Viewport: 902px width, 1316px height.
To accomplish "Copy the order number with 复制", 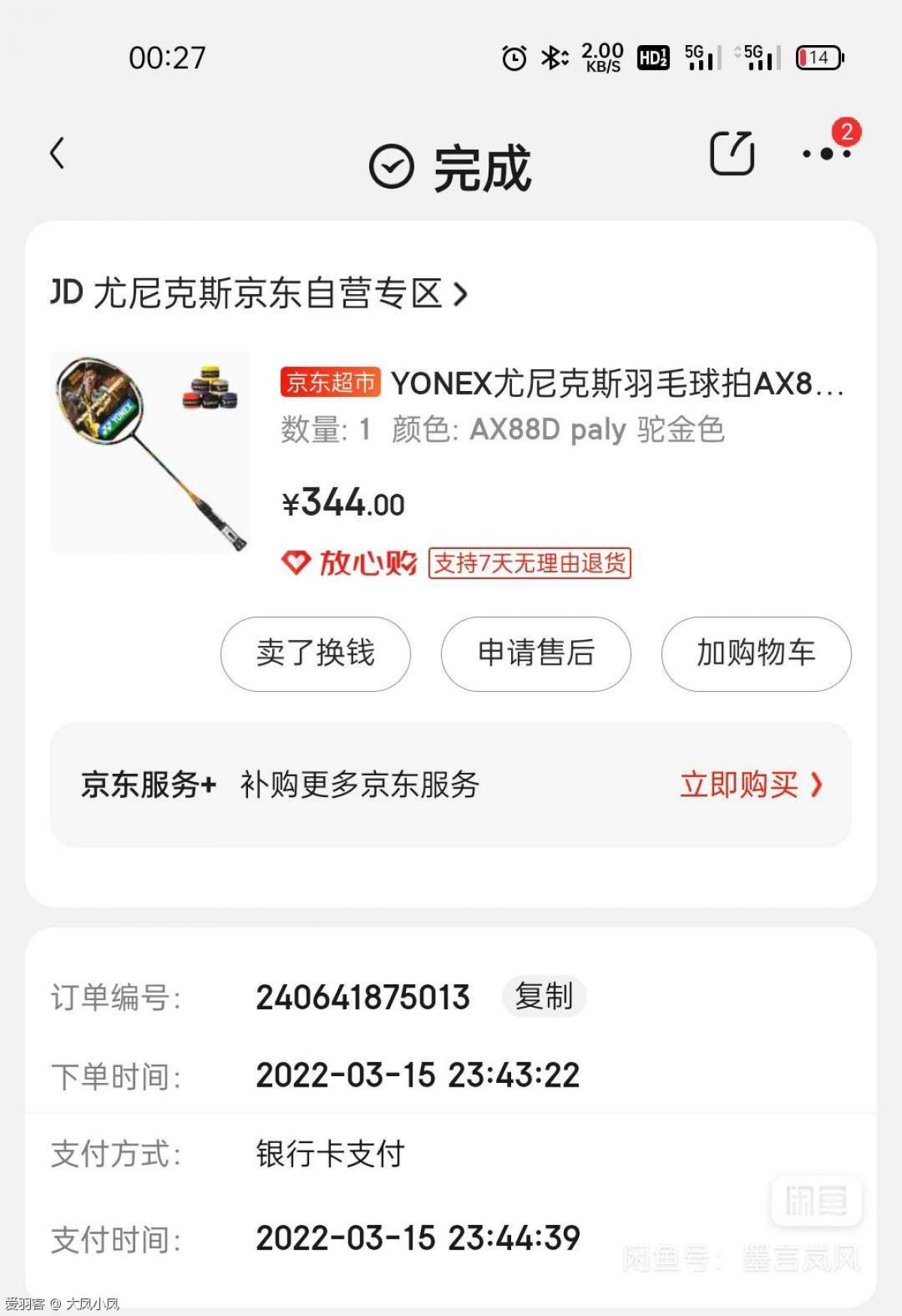I will pyautogui.click(x=543, y=997).
